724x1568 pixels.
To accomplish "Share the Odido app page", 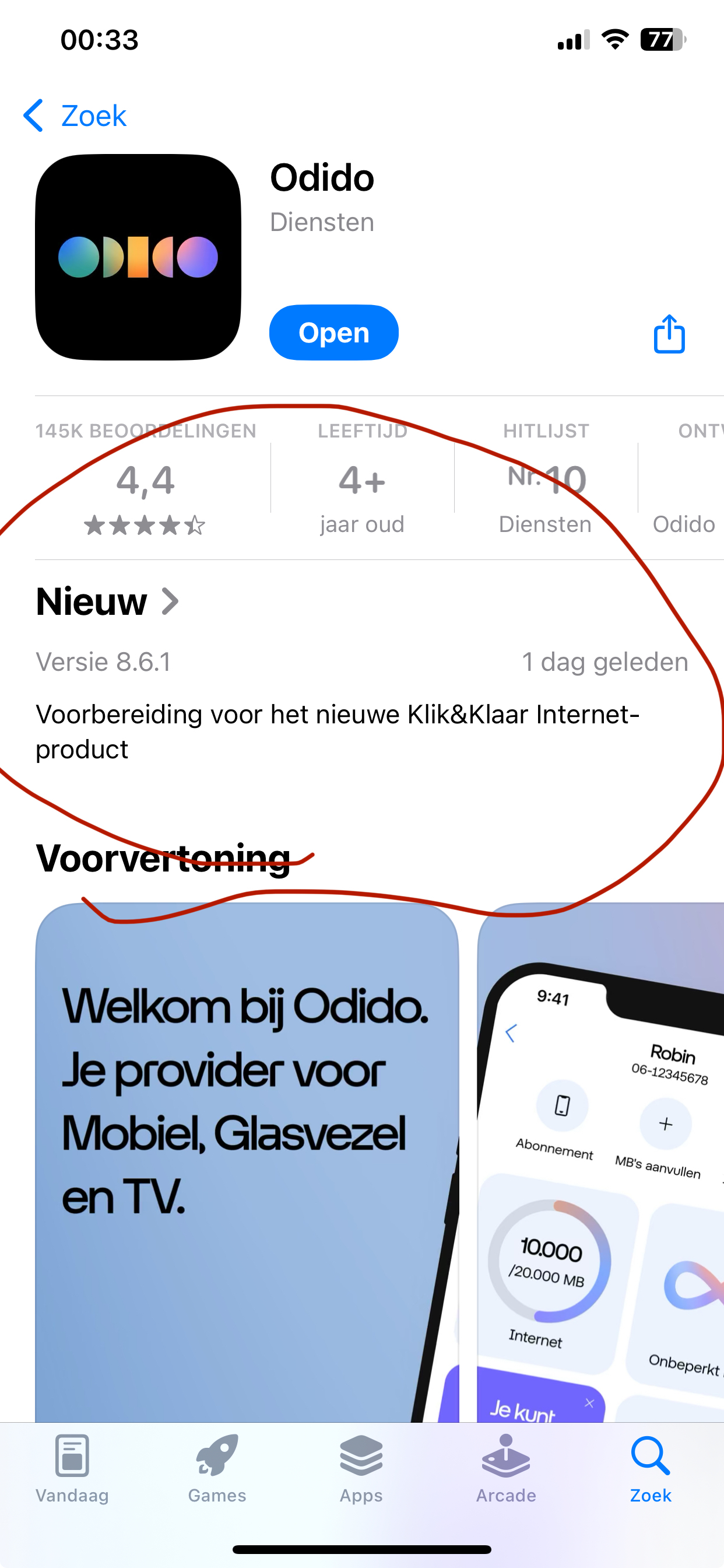I will tap(669, 334).
